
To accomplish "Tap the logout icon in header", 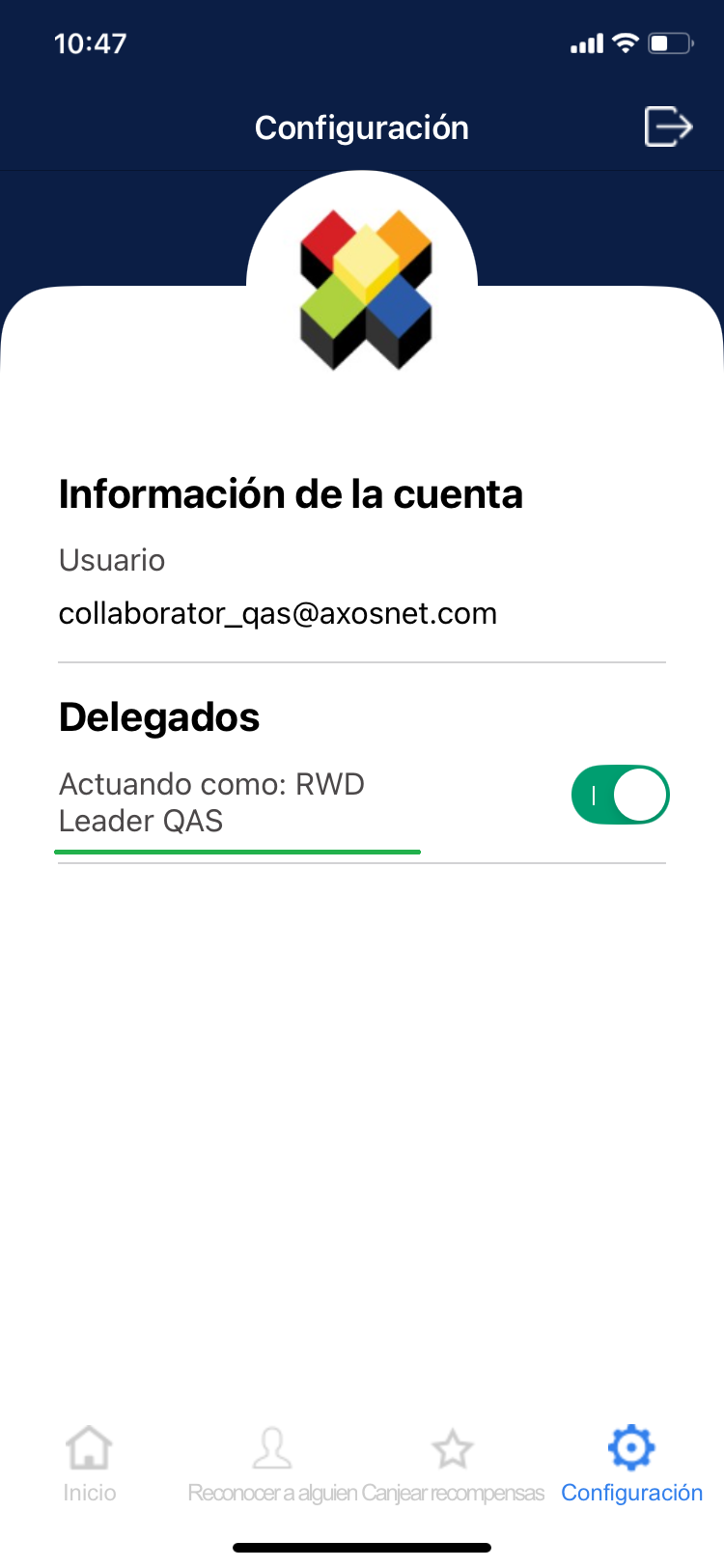I will (x=668, y=126).
